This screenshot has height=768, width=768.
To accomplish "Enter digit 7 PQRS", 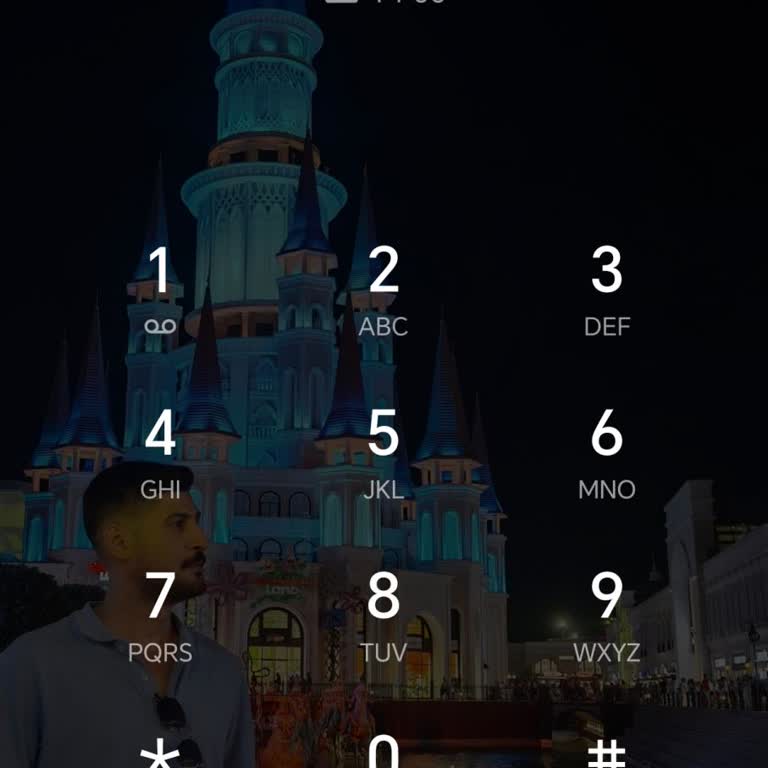I will click(x=160, y=616).
